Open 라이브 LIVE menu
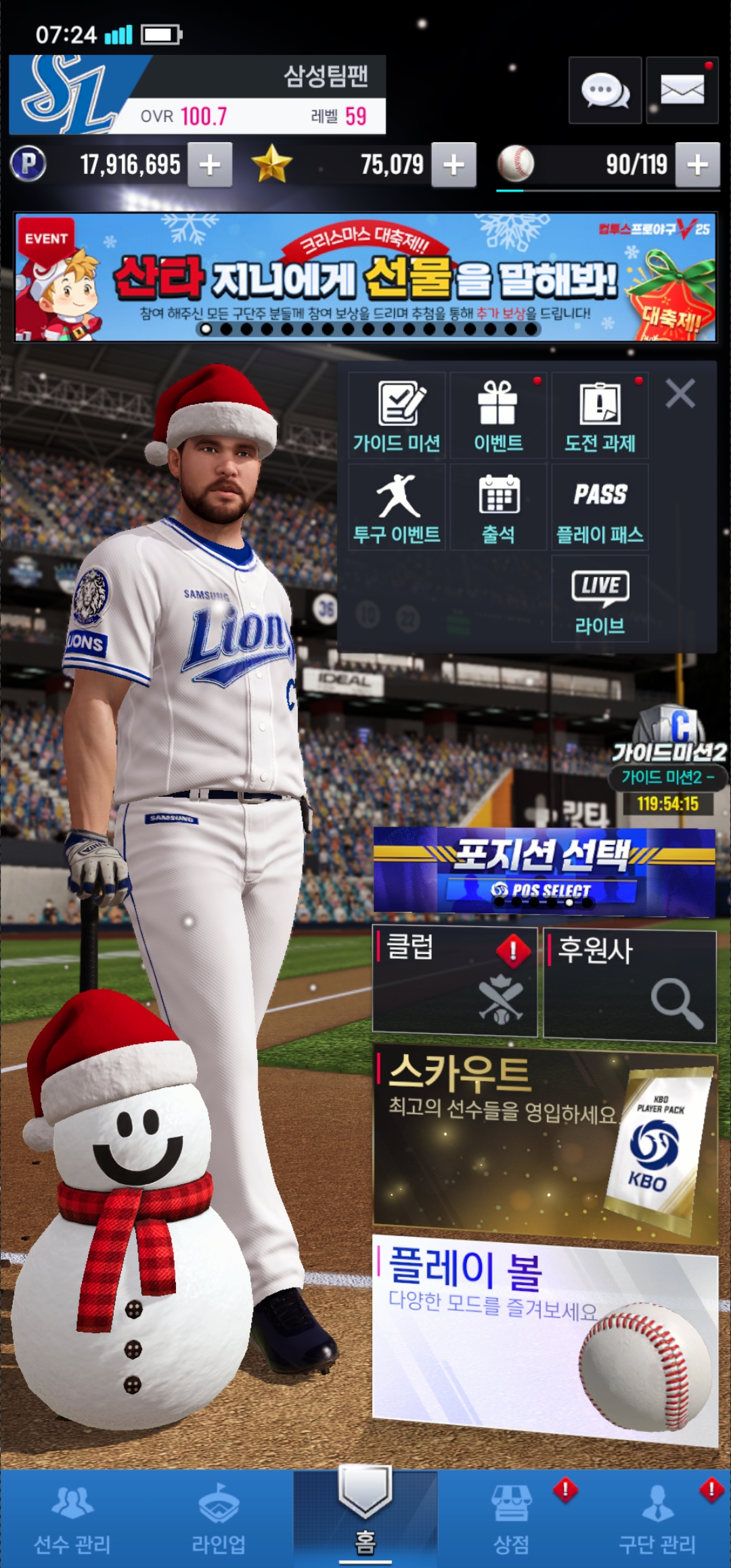The image size is (731, 1568). (600, 599)
